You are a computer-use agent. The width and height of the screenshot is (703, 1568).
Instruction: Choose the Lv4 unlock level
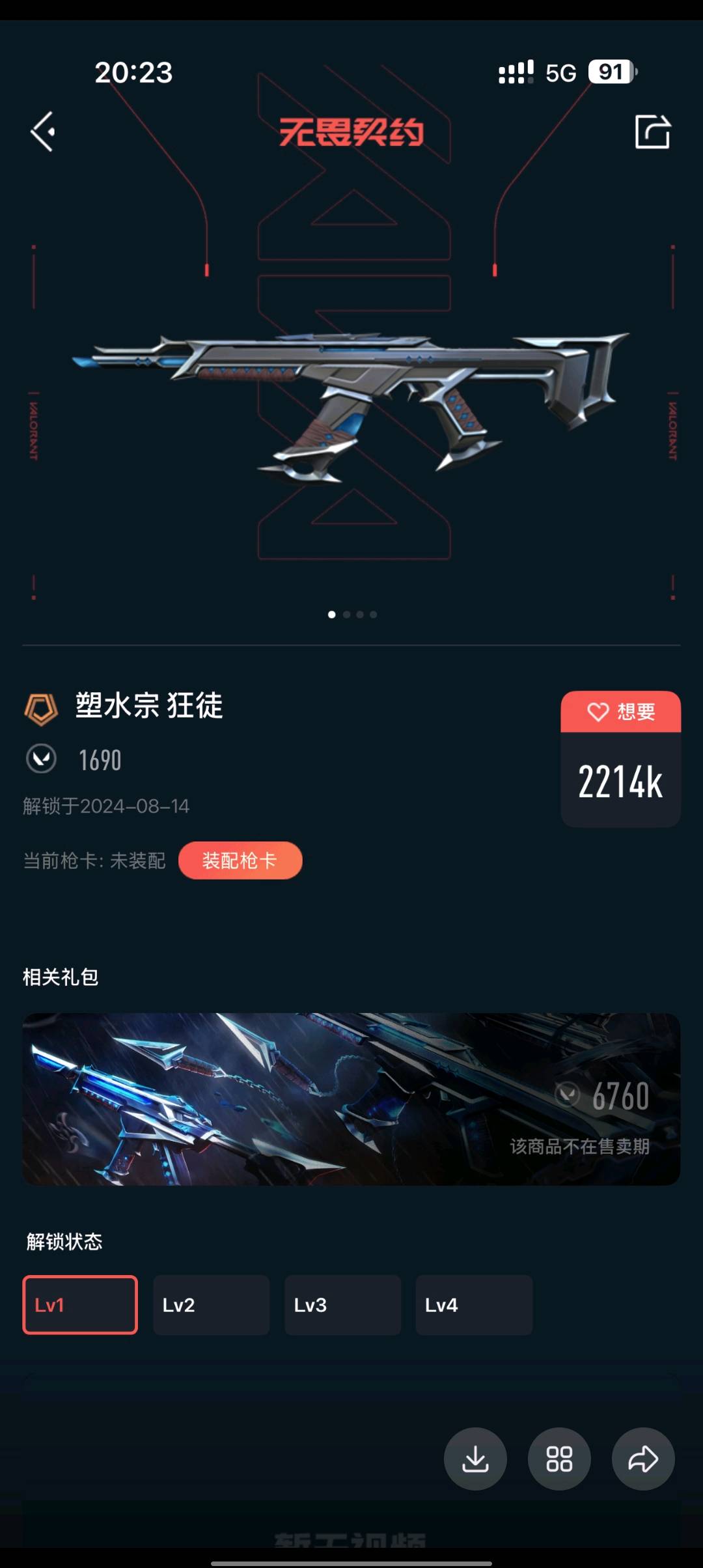point(474,1305)
